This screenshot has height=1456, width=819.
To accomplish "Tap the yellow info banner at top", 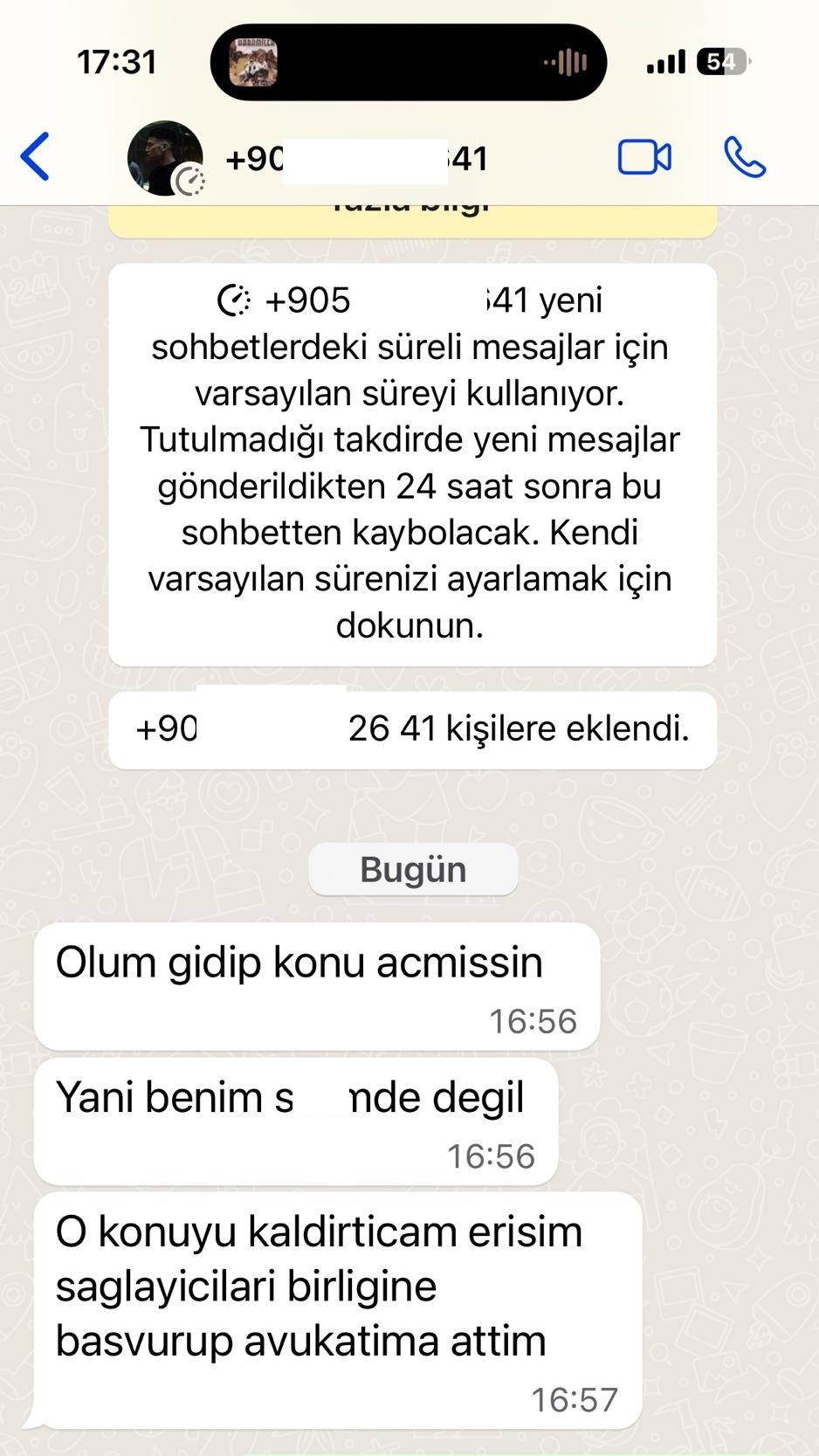I will (x=412, y=221).
